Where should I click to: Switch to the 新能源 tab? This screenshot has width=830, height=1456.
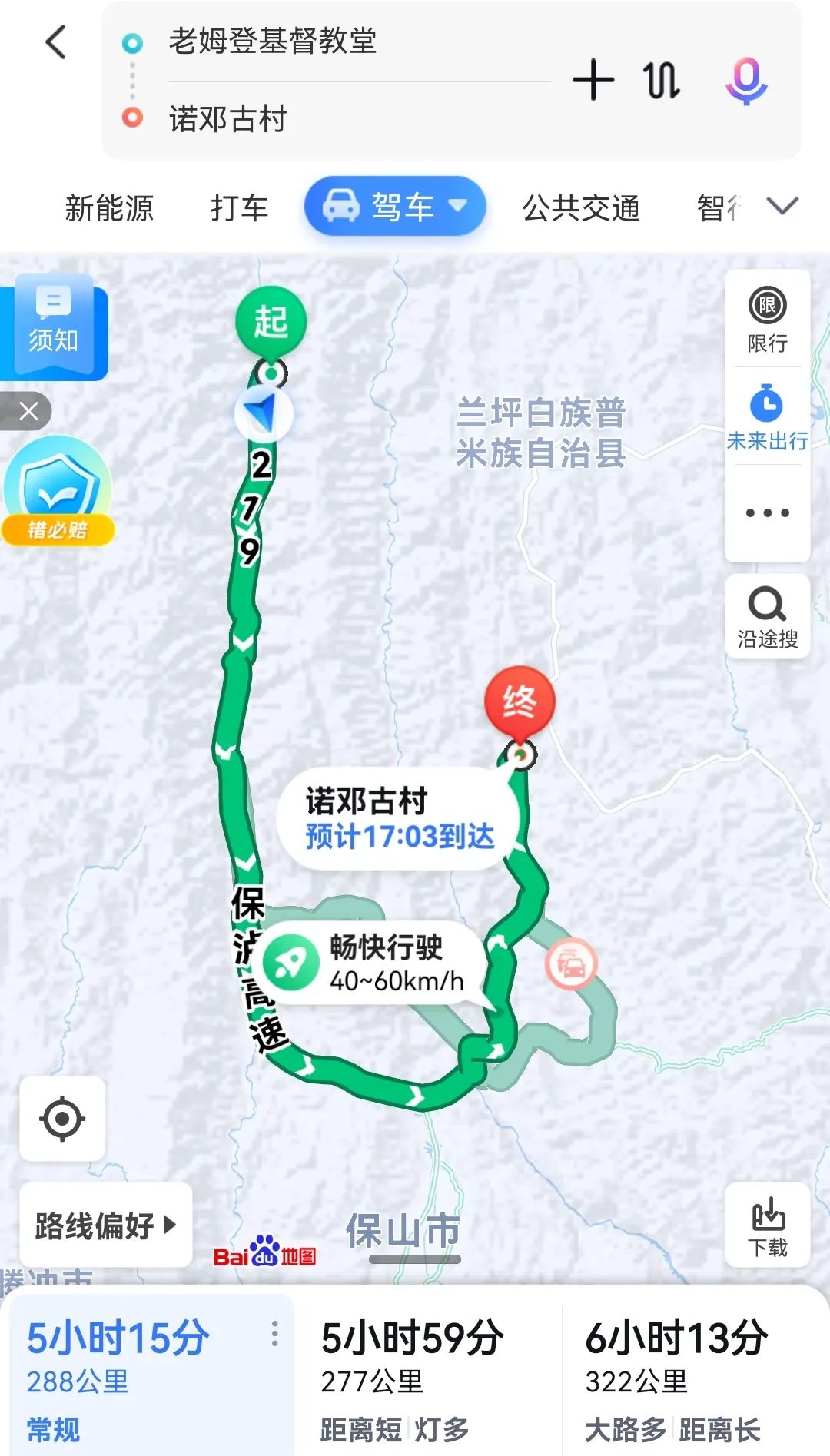pos(109,208)
